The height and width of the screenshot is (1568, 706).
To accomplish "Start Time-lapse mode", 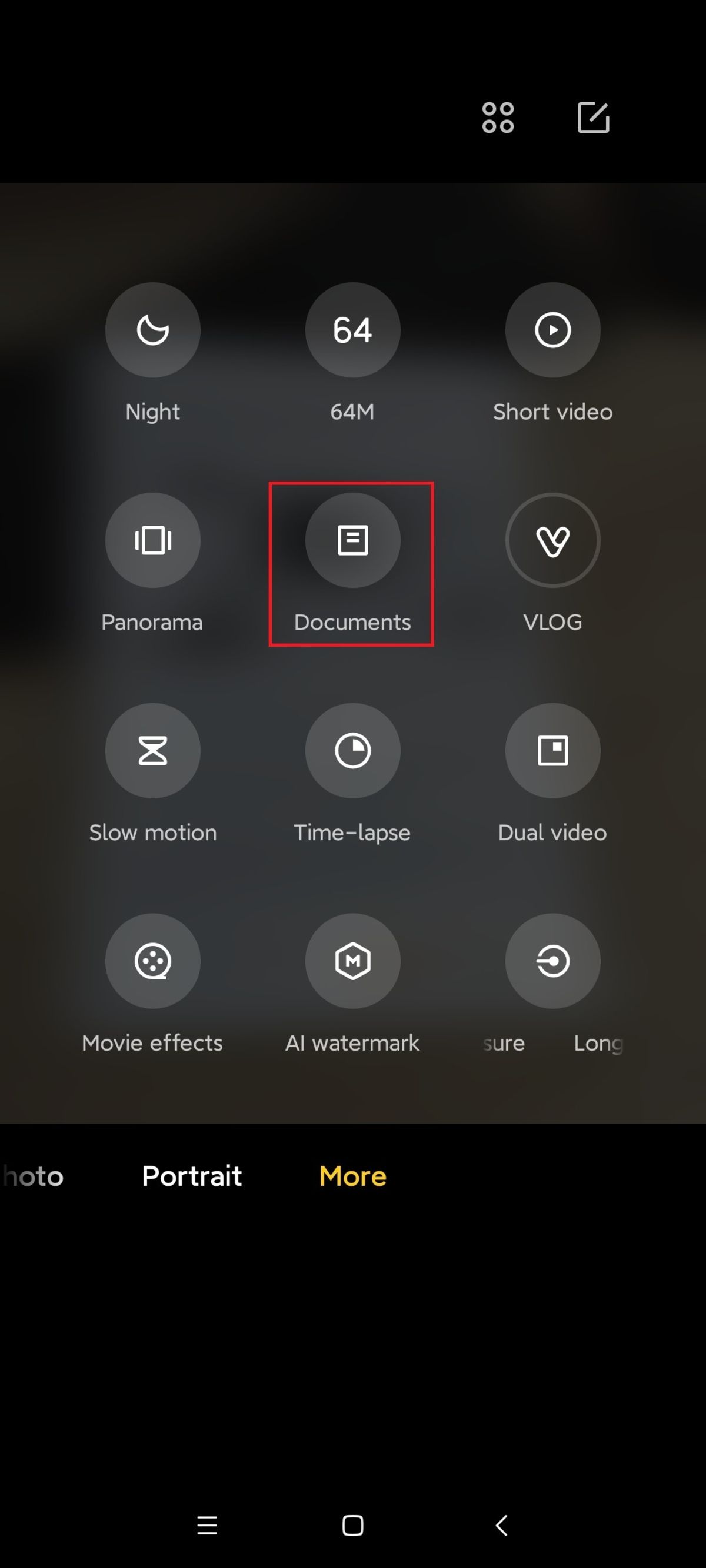I will [352, 751].
